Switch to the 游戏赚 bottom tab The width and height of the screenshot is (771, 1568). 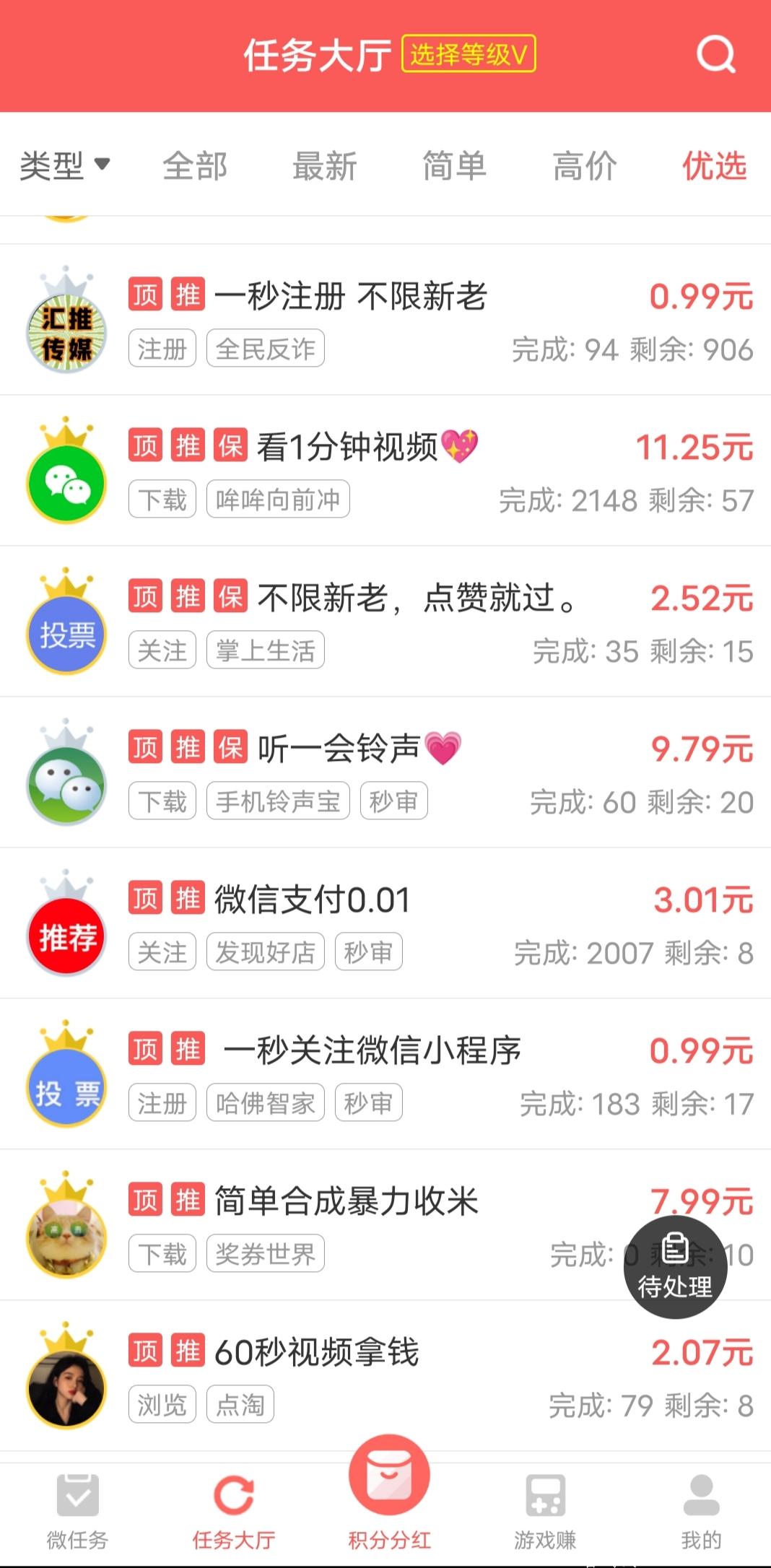[x=545, y=1512]
